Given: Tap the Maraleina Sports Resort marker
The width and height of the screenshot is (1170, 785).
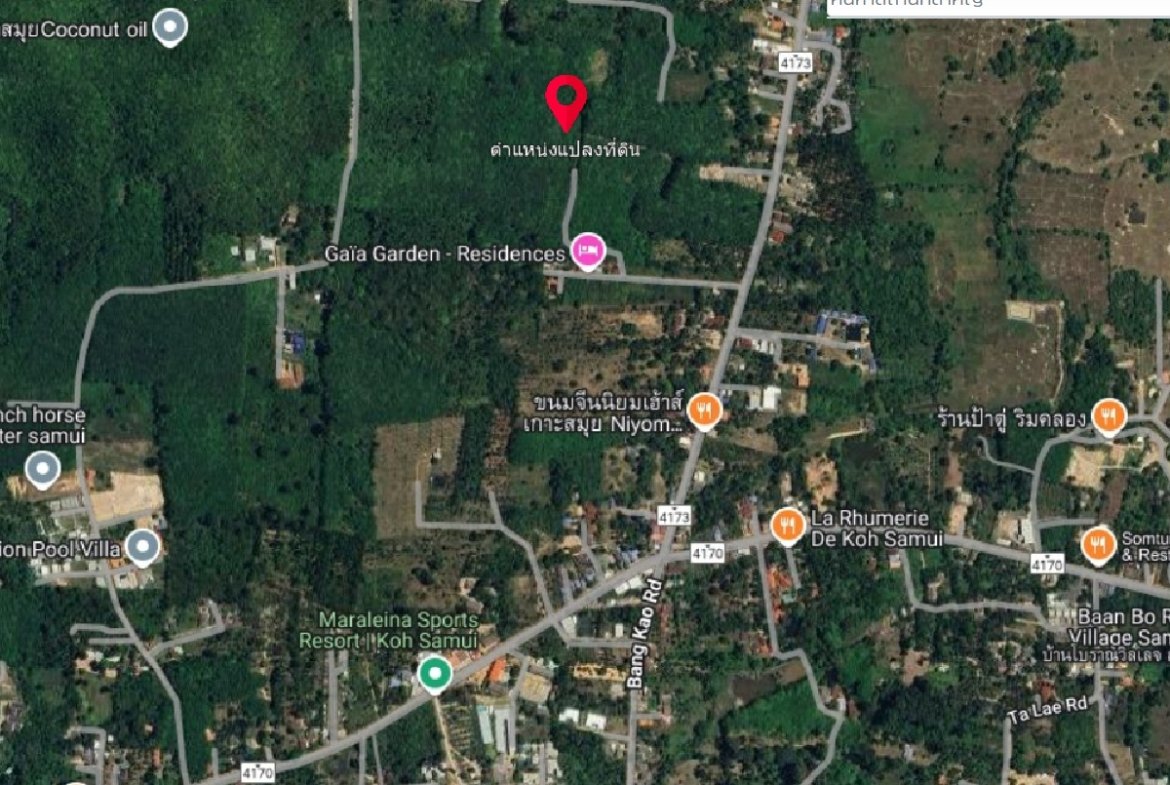Looking at the screenshot, I should coord(433,673).
